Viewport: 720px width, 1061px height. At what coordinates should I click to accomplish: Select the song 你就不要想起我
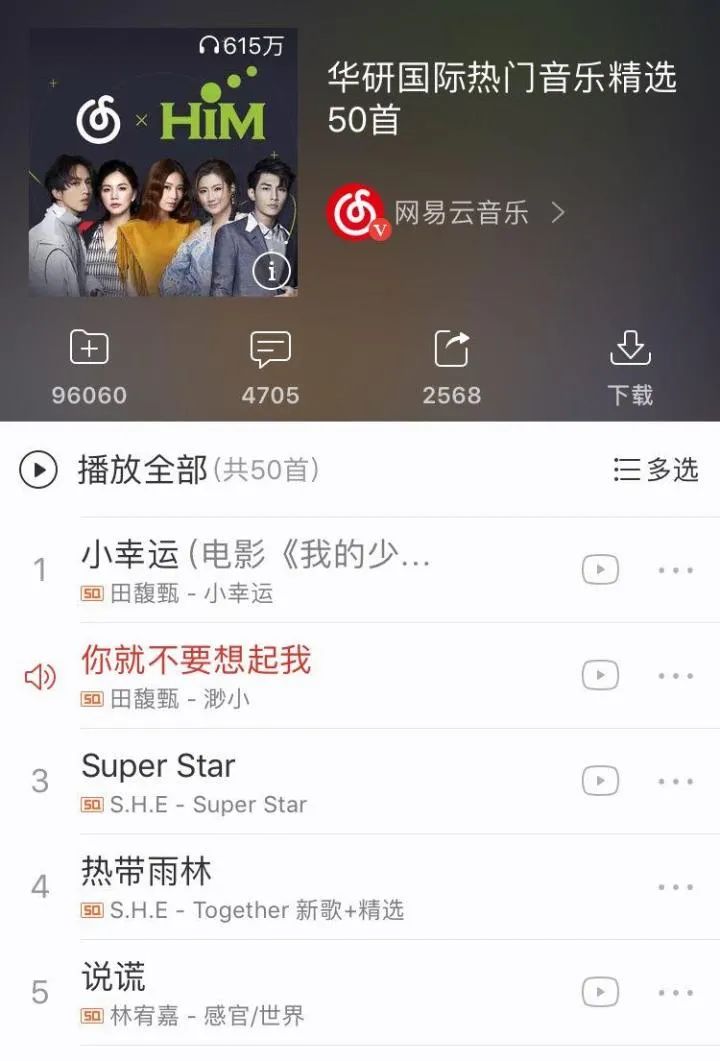(x=196, y=675)
